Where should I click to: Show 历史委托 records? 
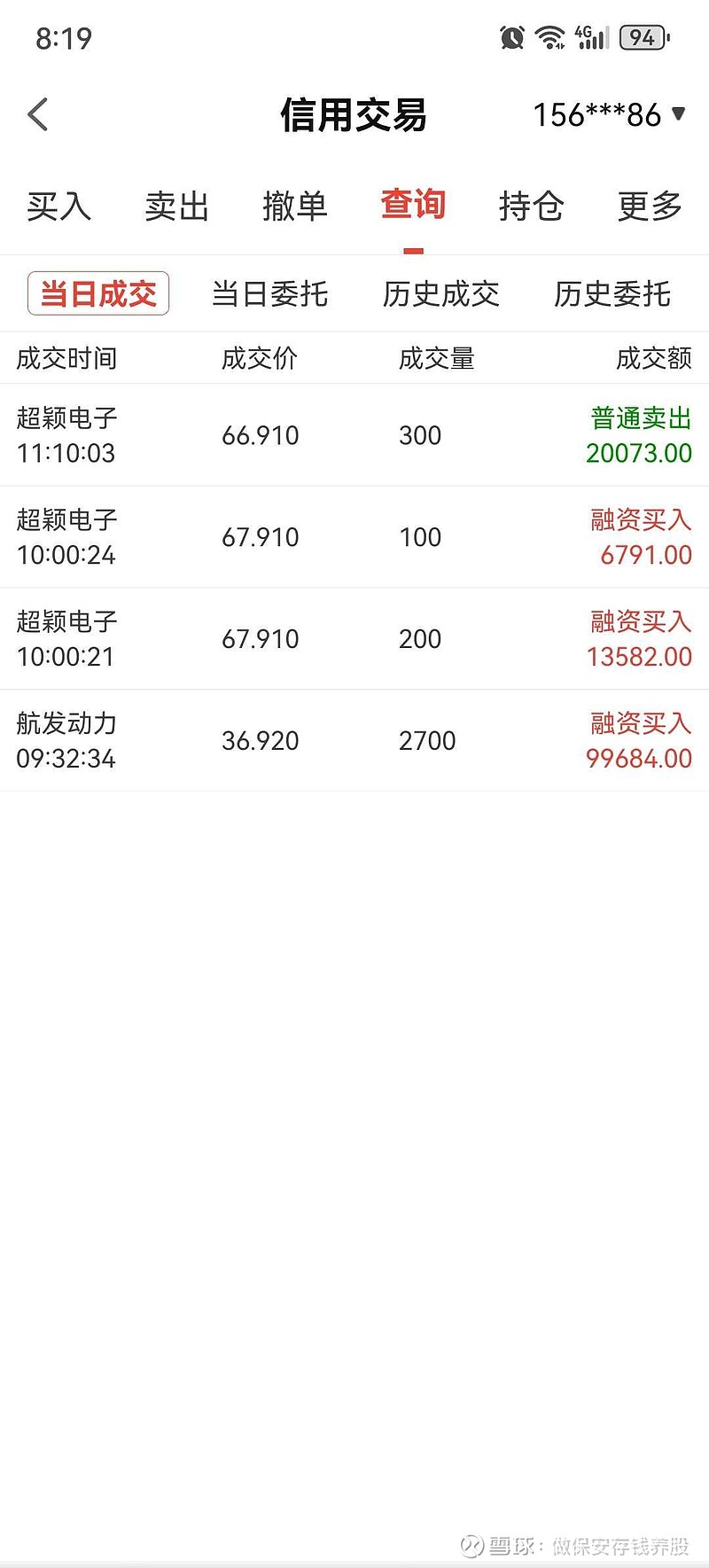click(612, 293)
